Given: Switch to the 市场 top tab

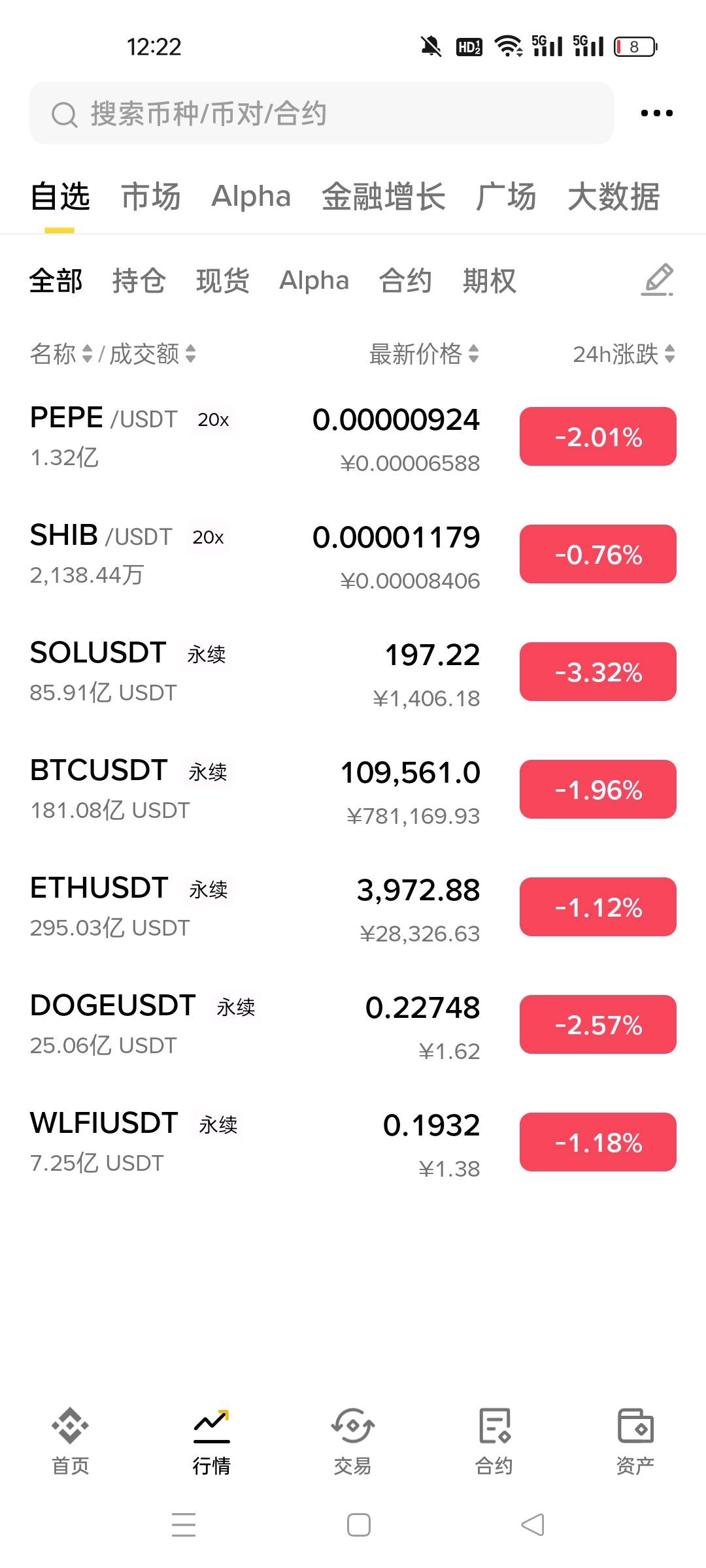Looking at the screenshot, I should click(x=151, y=197).
